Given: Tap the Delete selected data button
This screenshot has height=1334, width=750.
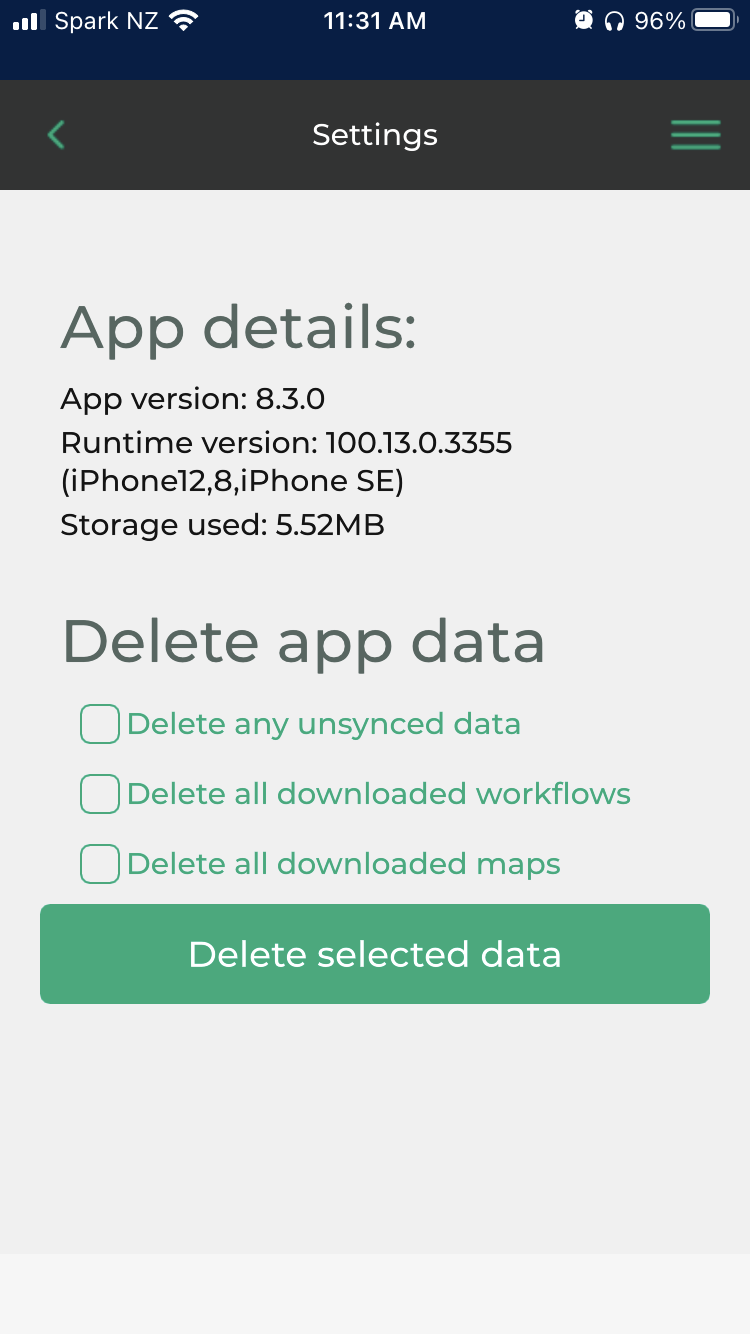Looking at the screenshot, I should 375,954.
